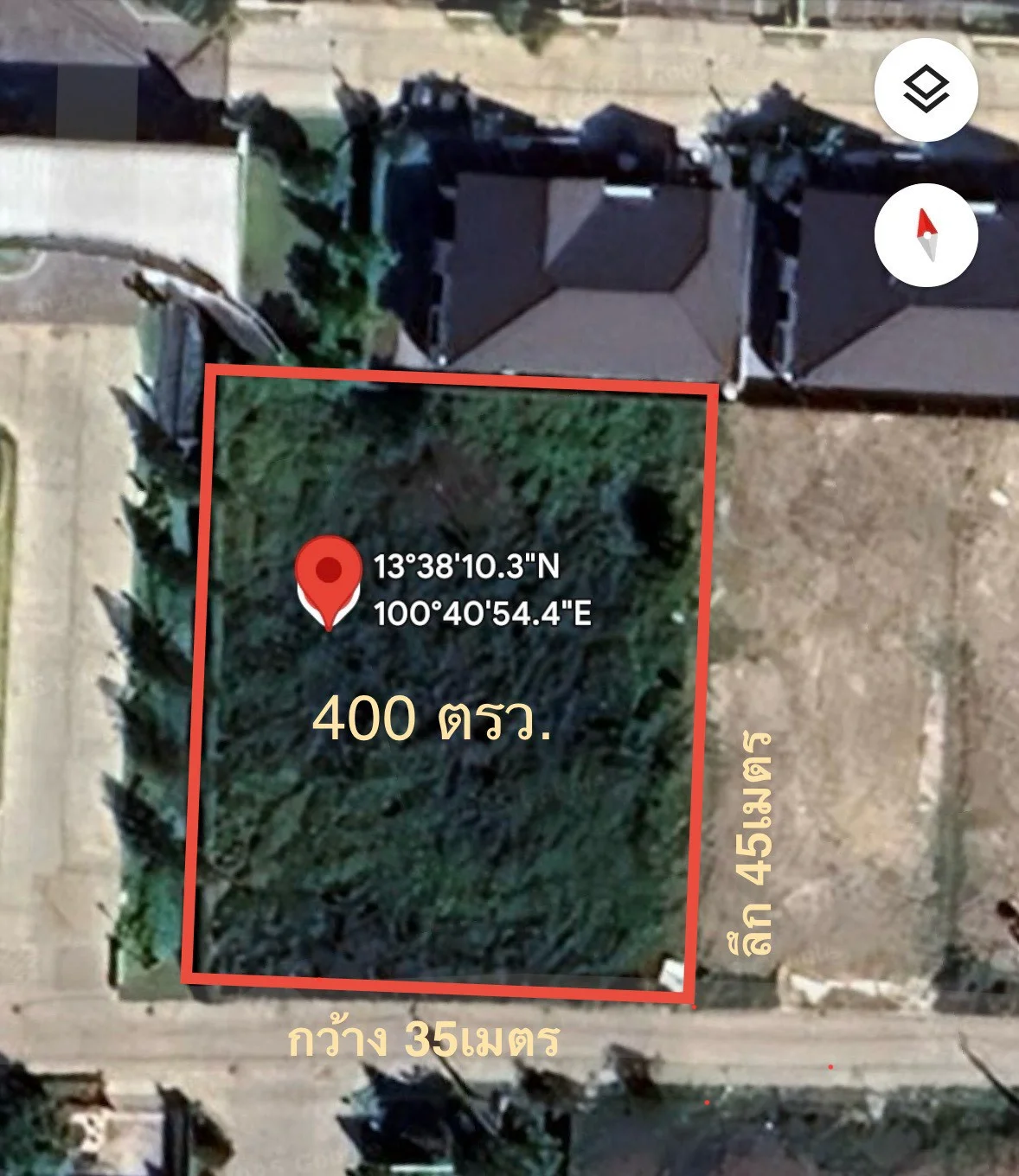The height and width of the screenshot is (1176, 1019).
Task: Select the coordinates 13°38'10.3"N text
Action: coord(466,566)
